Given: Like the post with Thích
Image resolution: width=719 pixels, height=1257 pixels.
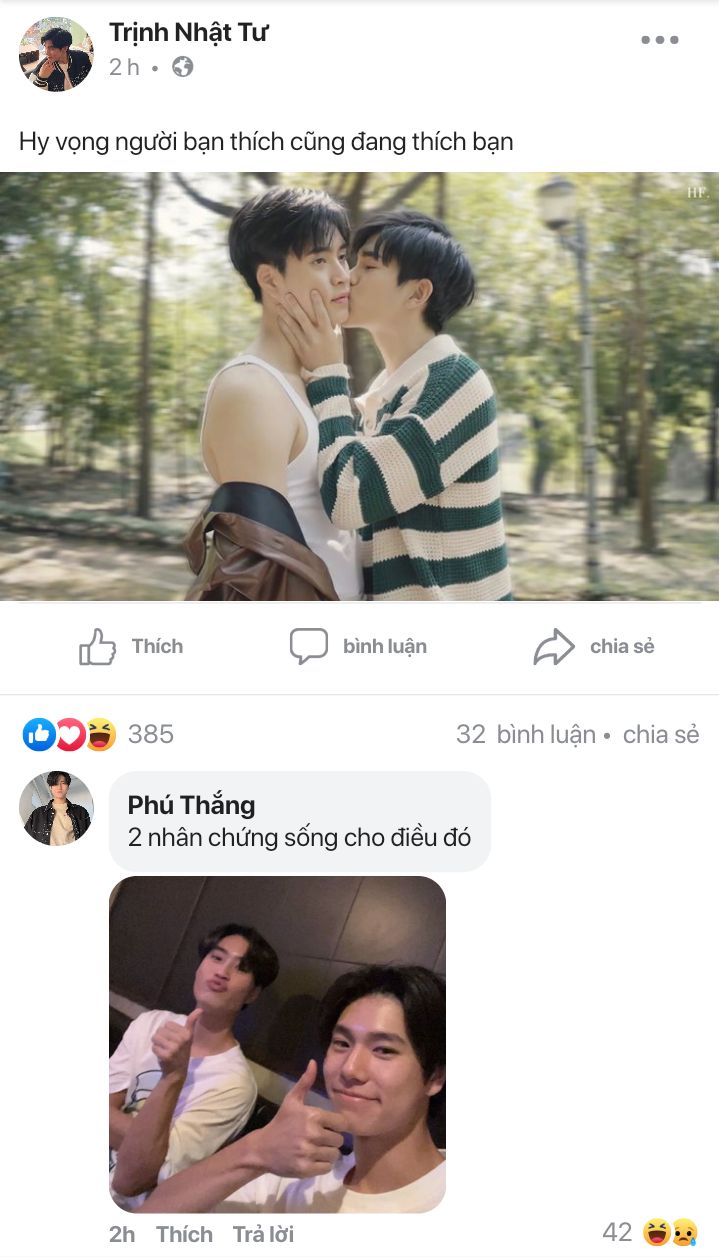Looking at the screenshot, I should pyautogui.click(x=131, y=647).
